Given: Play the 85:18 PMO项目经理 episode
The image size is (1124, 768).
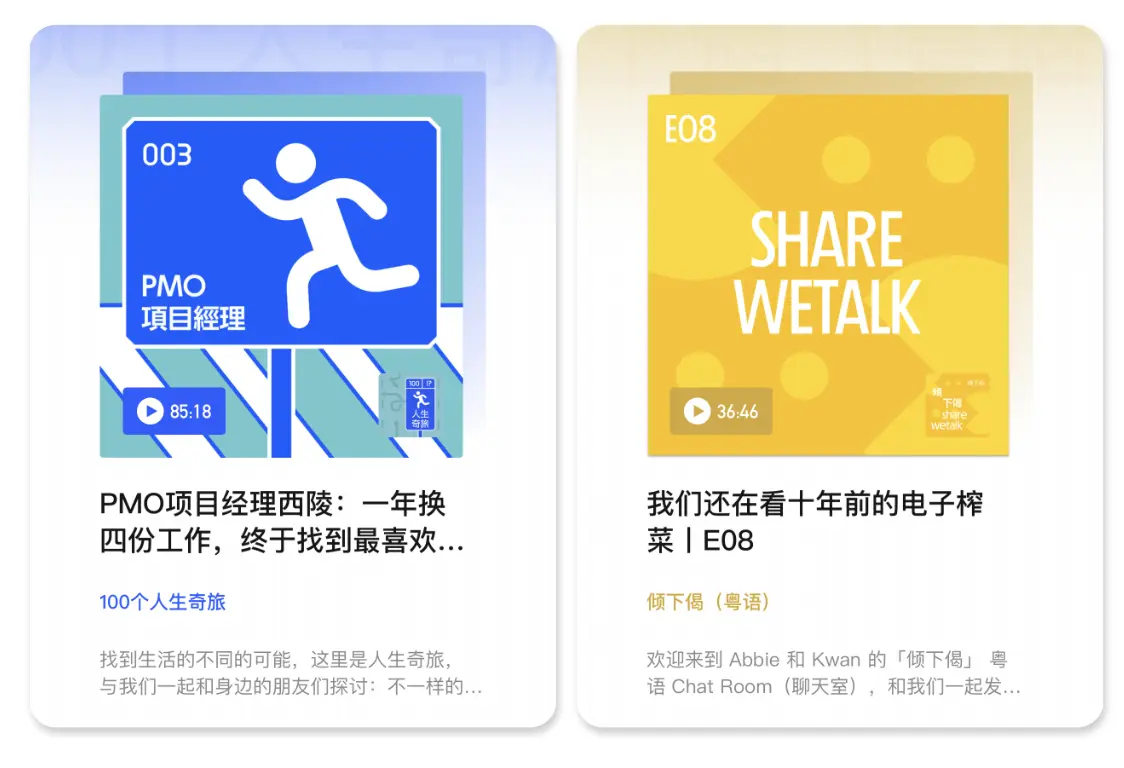Looking at the screenshot, I should tap(151, 411).
